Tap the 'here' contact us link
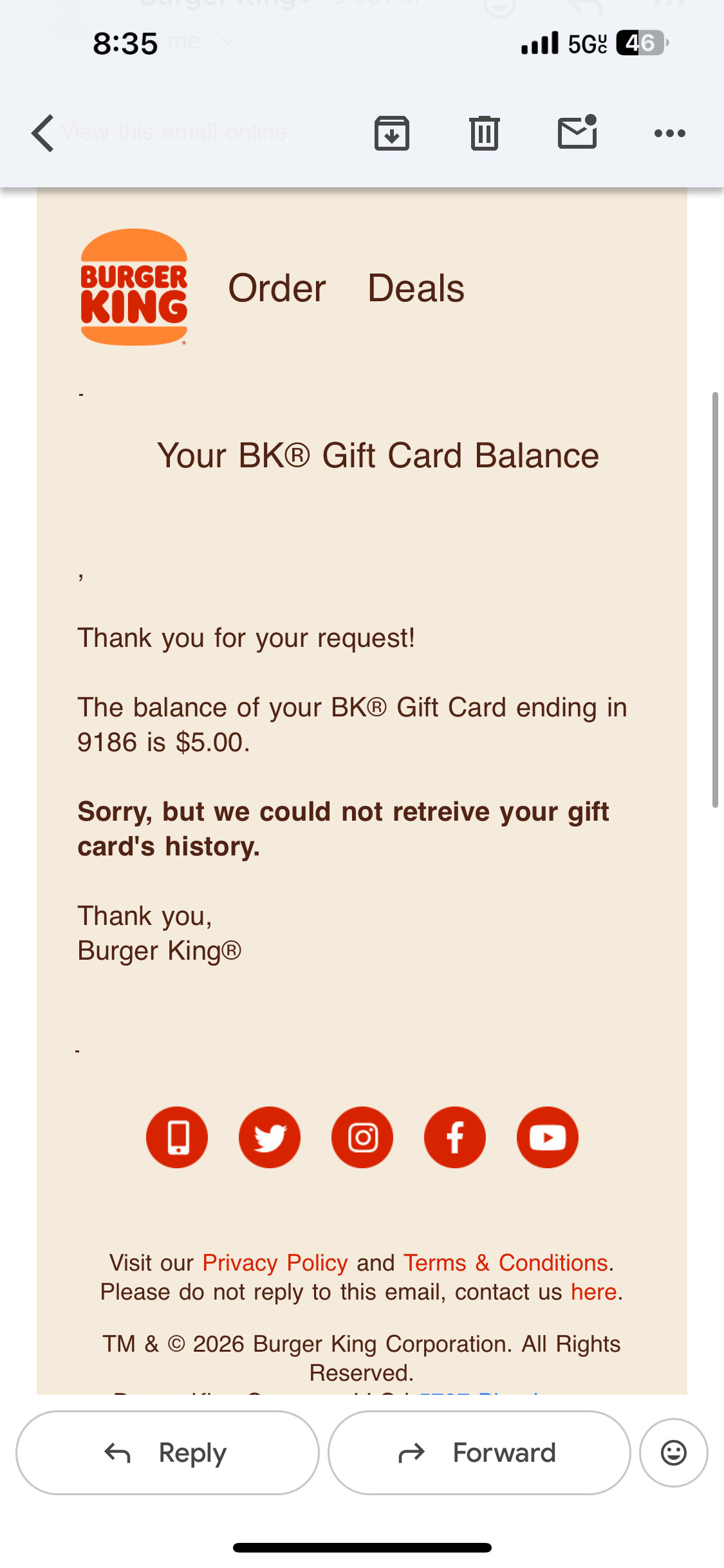Image resolution: width=724 pixels, height=1568 pixels. pos(593,1292)
